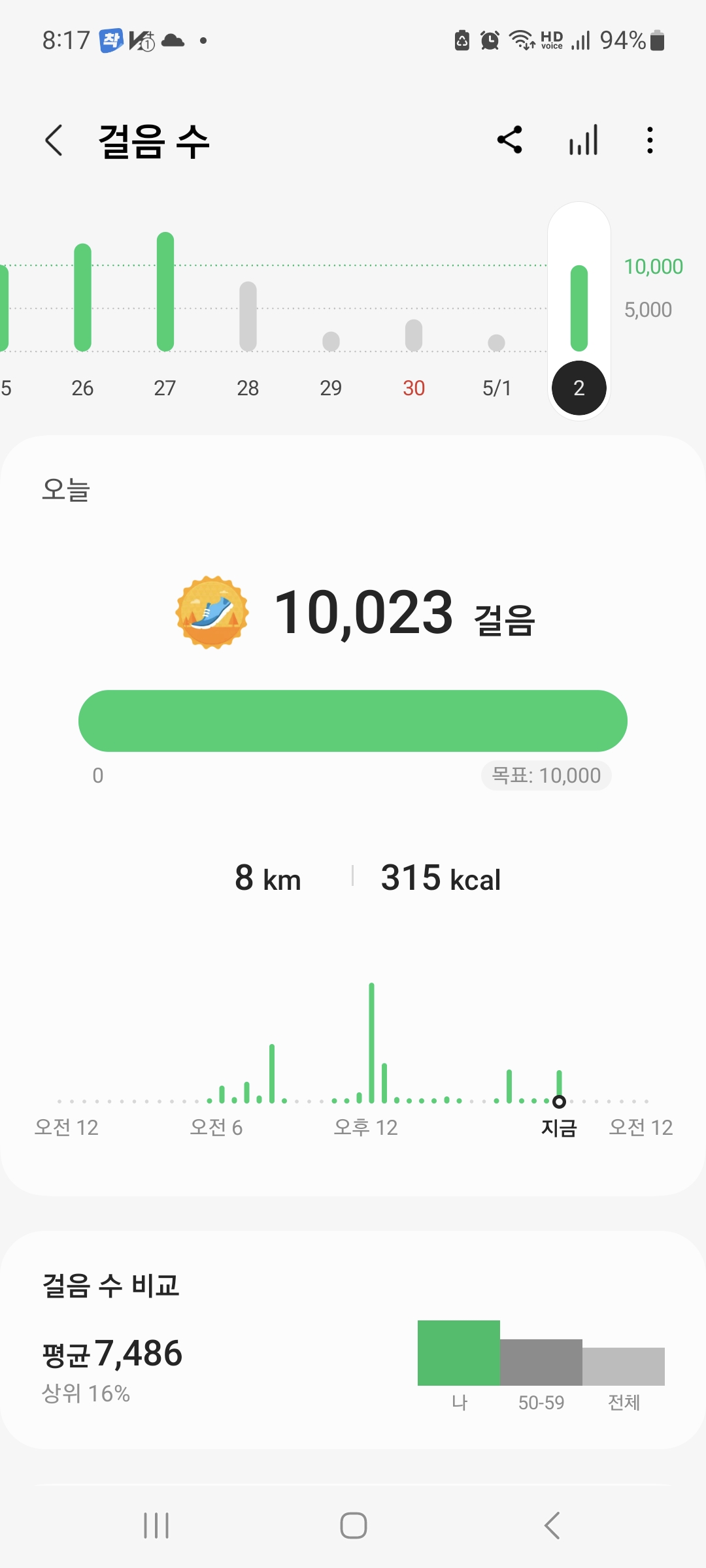Image resolution: width=706 pixels, height=1568 pixels.
Task: Go back from the 걸음 수 screen
Action: 54,140
